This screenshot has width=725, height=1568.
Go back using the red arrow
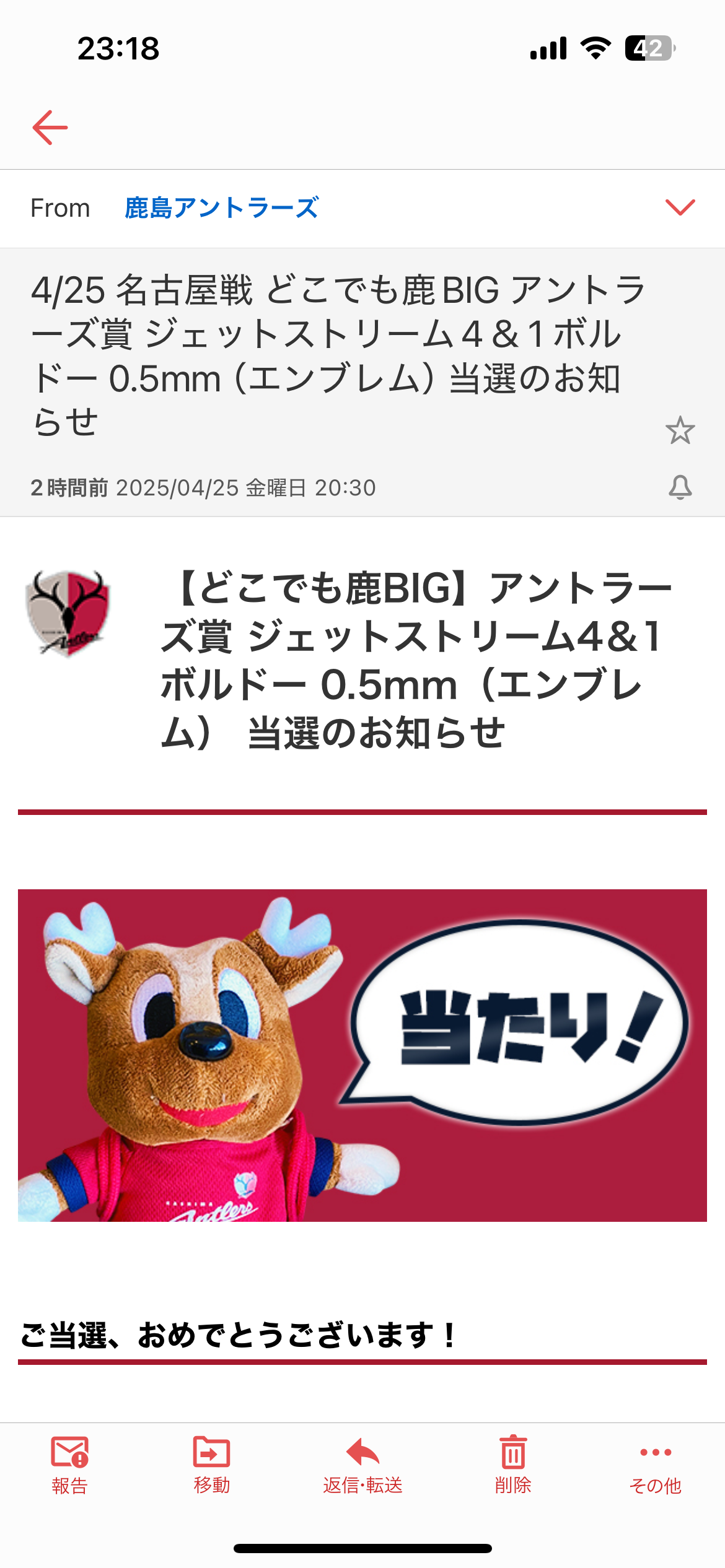point(50,128)
